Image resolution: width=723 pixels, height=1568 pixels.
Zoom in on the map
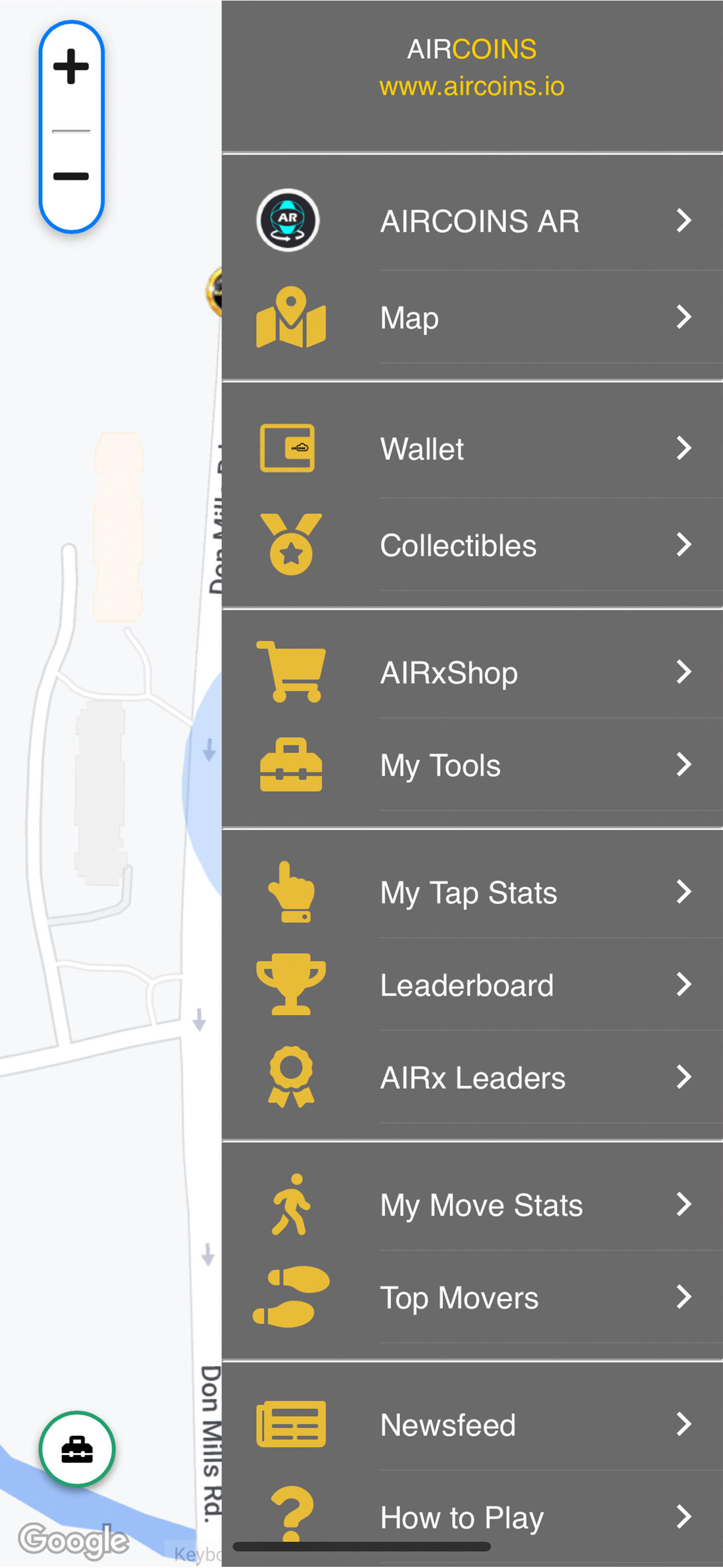71,66
